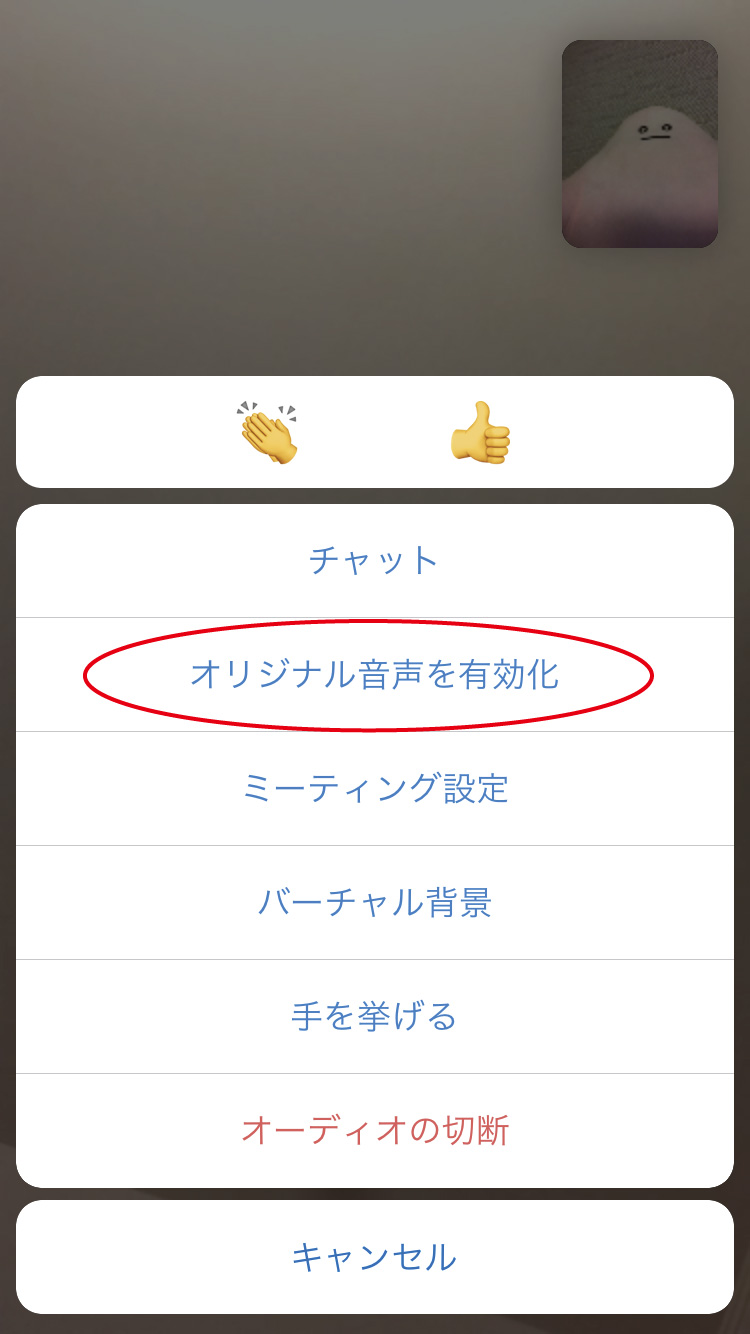Viewport: 750px width, 1334px height.
Task: Select オリジナル音声を有効化
Action: point(375,675)
